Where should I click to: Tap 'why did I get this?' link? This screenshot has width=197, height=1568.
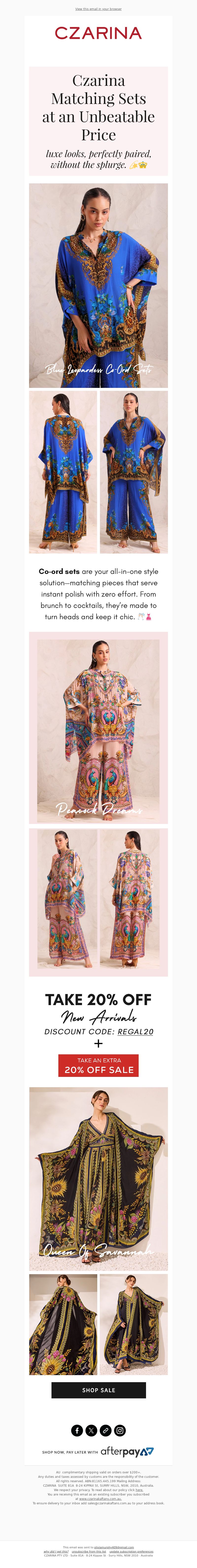(56, 1551)
